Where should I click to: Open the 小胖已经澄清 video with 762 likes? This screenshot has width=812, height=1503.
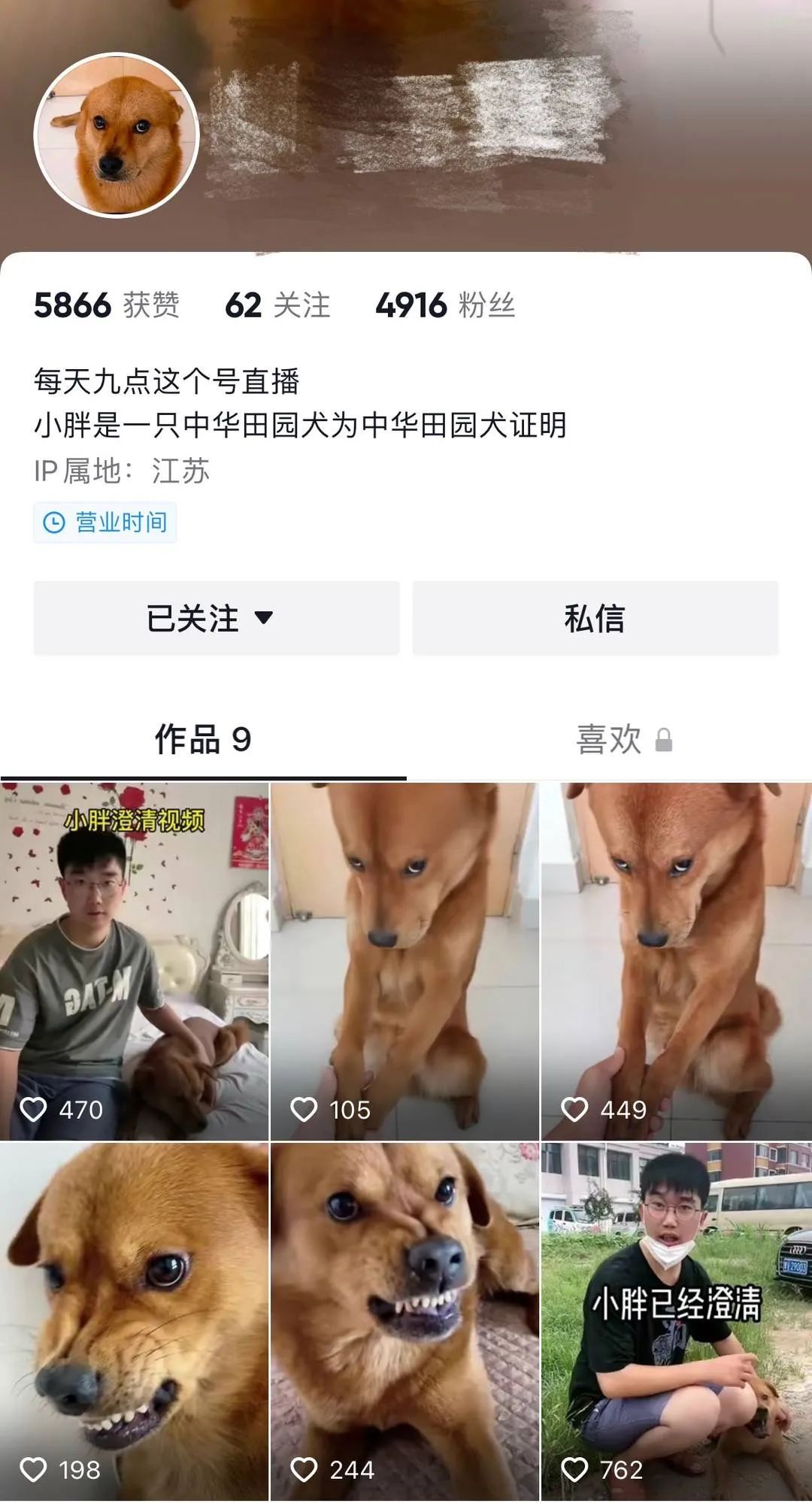pyautogui.click(x=676, y=1322)
